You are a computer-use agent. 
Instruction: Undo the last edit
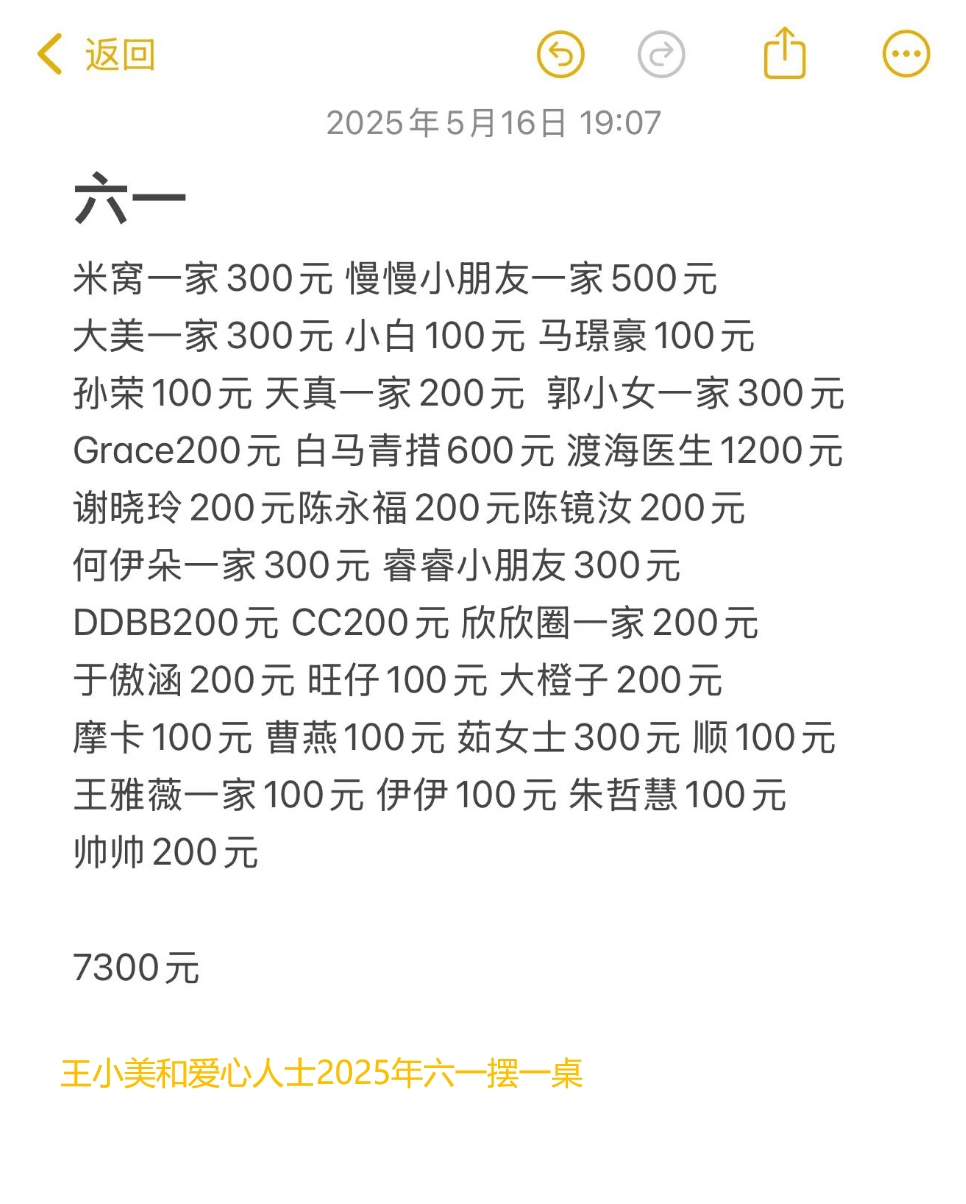560,54
